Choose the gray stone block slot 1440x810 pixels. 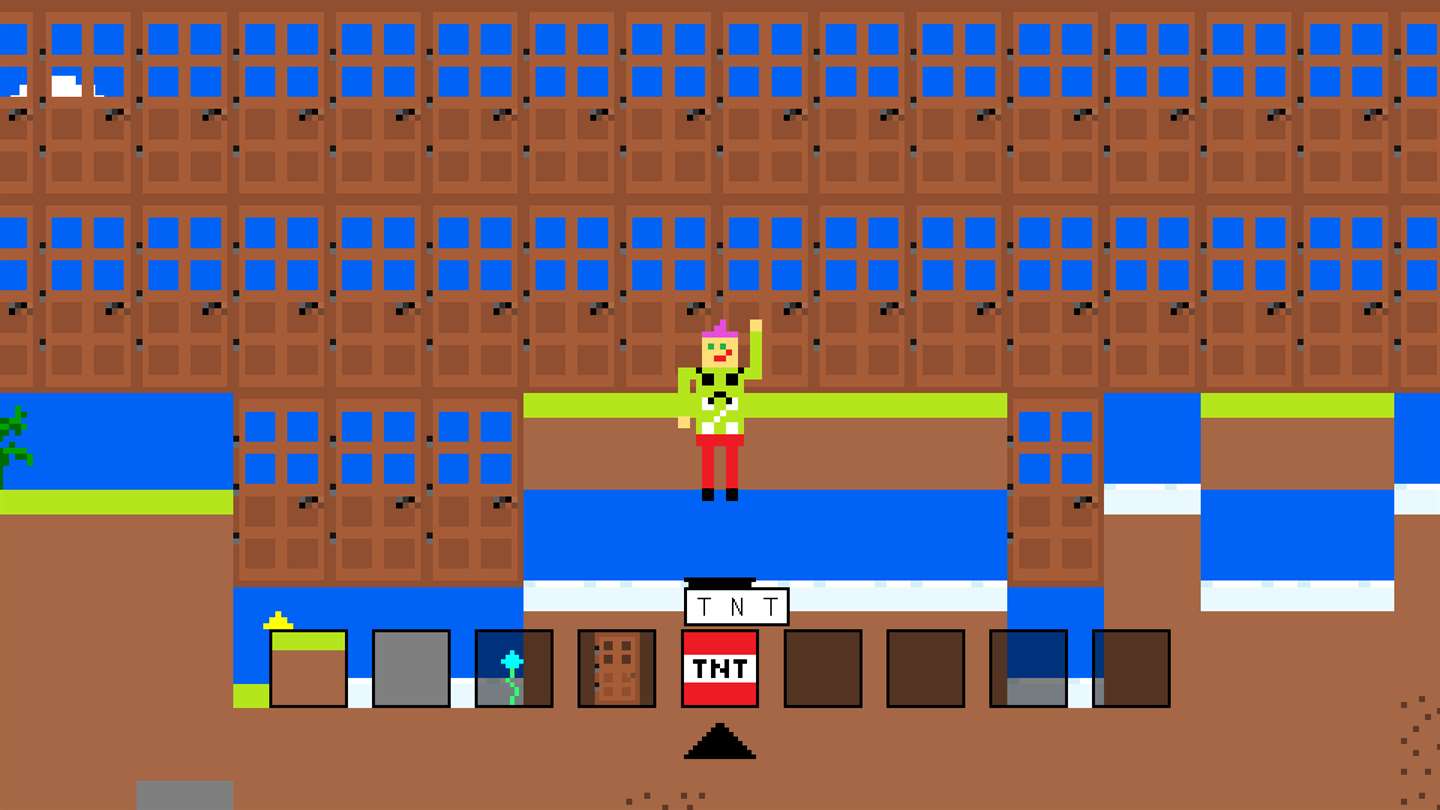(x=411, y=668)
